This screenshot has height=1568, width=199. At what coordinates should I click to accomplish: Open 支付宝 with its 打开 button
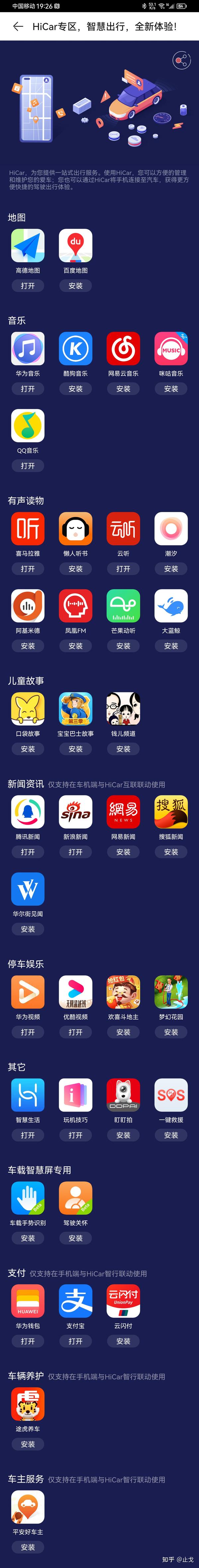click(x=76, y=1340)
